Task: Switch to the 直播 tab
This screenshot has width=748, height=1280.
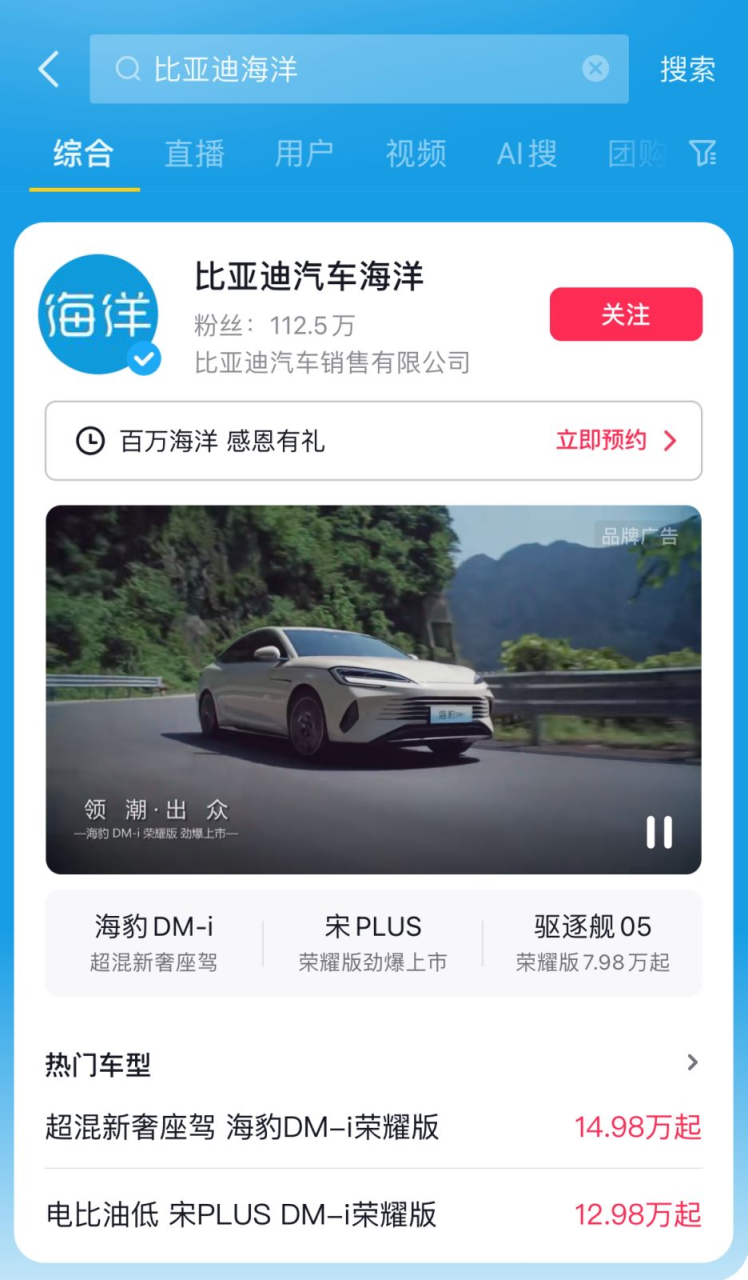Action: pos(194,153)
